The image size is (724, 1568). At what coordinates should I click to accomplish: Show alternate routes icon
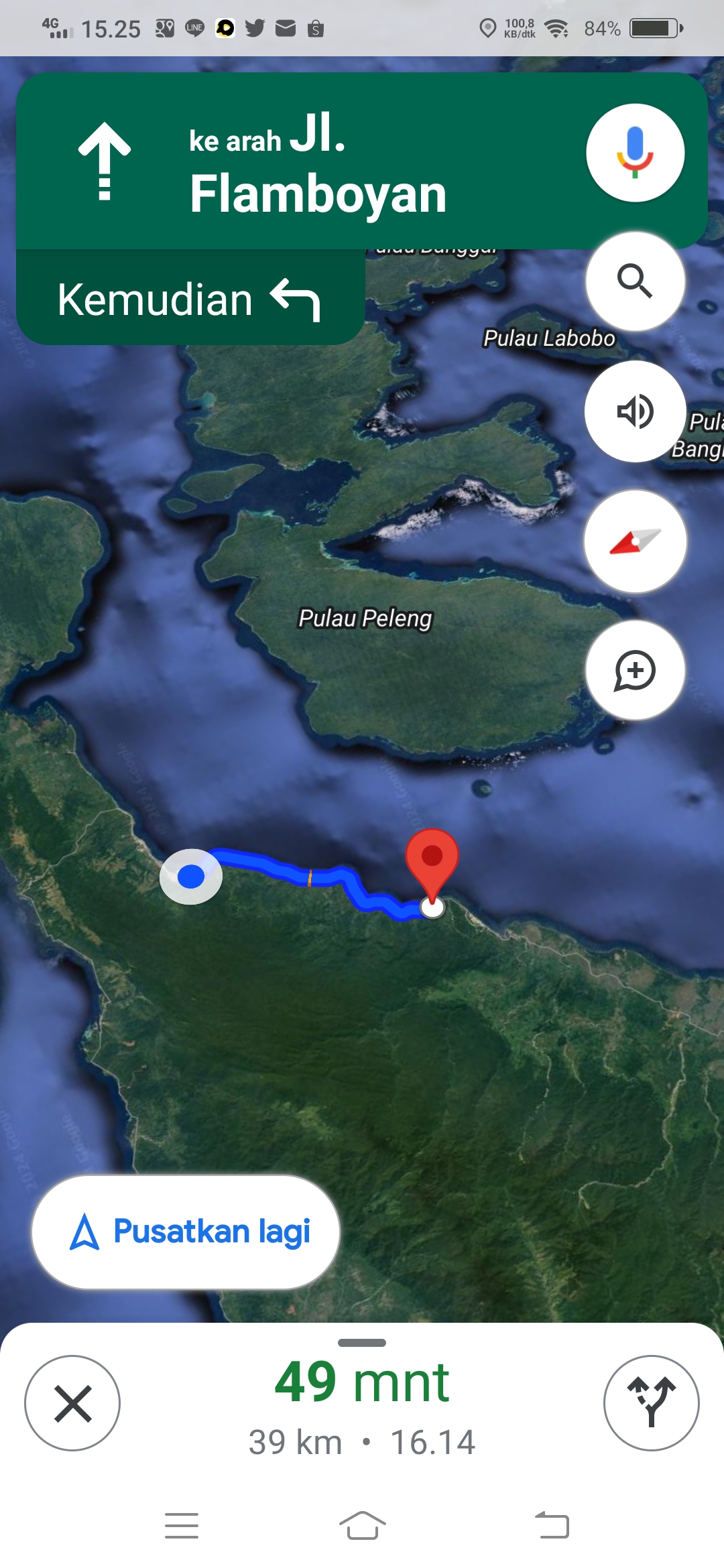tap(652, 1403)
